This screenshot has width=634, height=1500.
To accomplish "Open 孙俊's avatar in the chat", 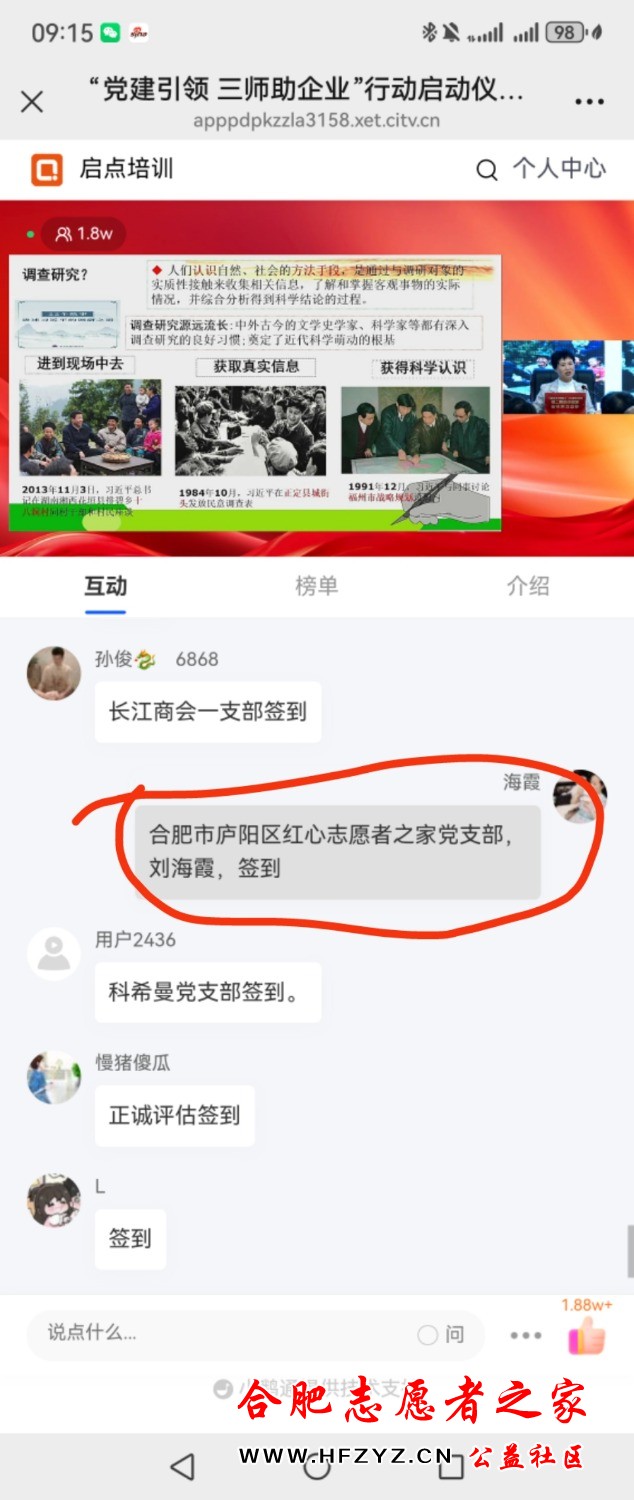I will 54,673.
